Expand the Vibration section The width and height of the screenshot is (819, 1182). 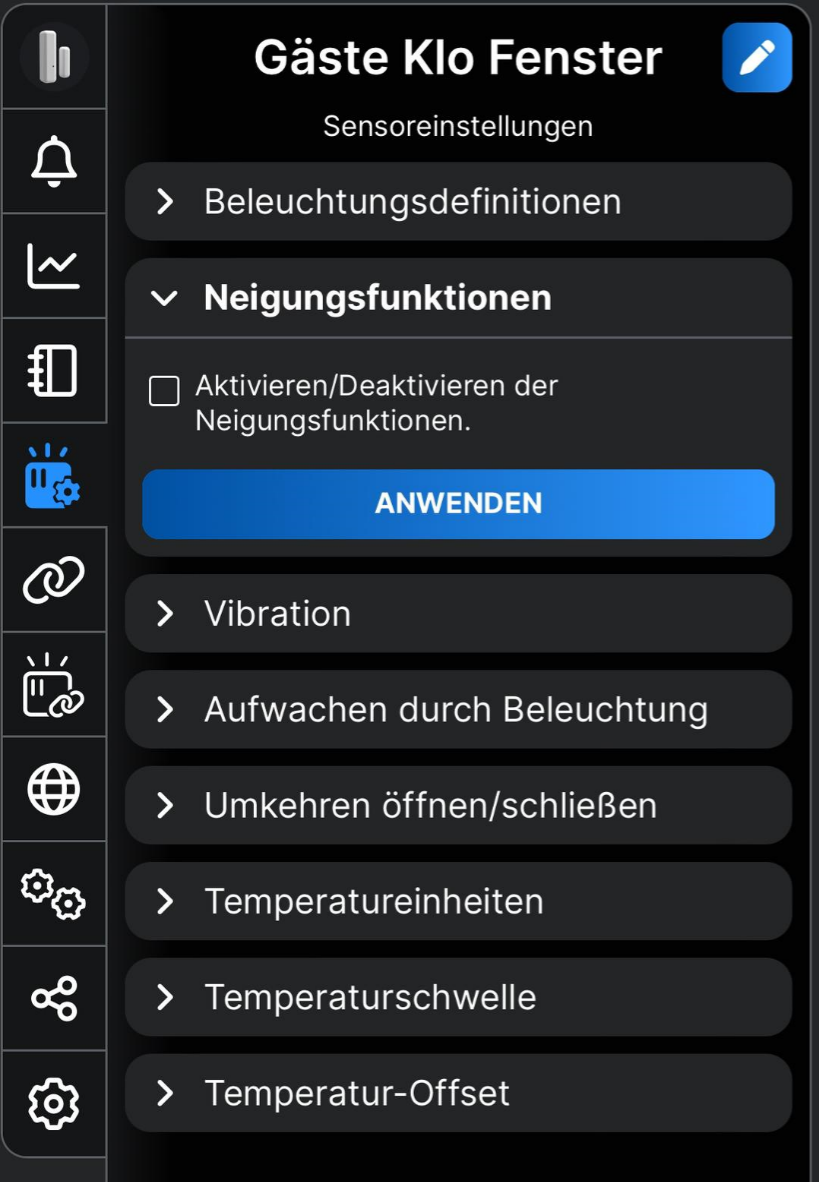(457, 613)
